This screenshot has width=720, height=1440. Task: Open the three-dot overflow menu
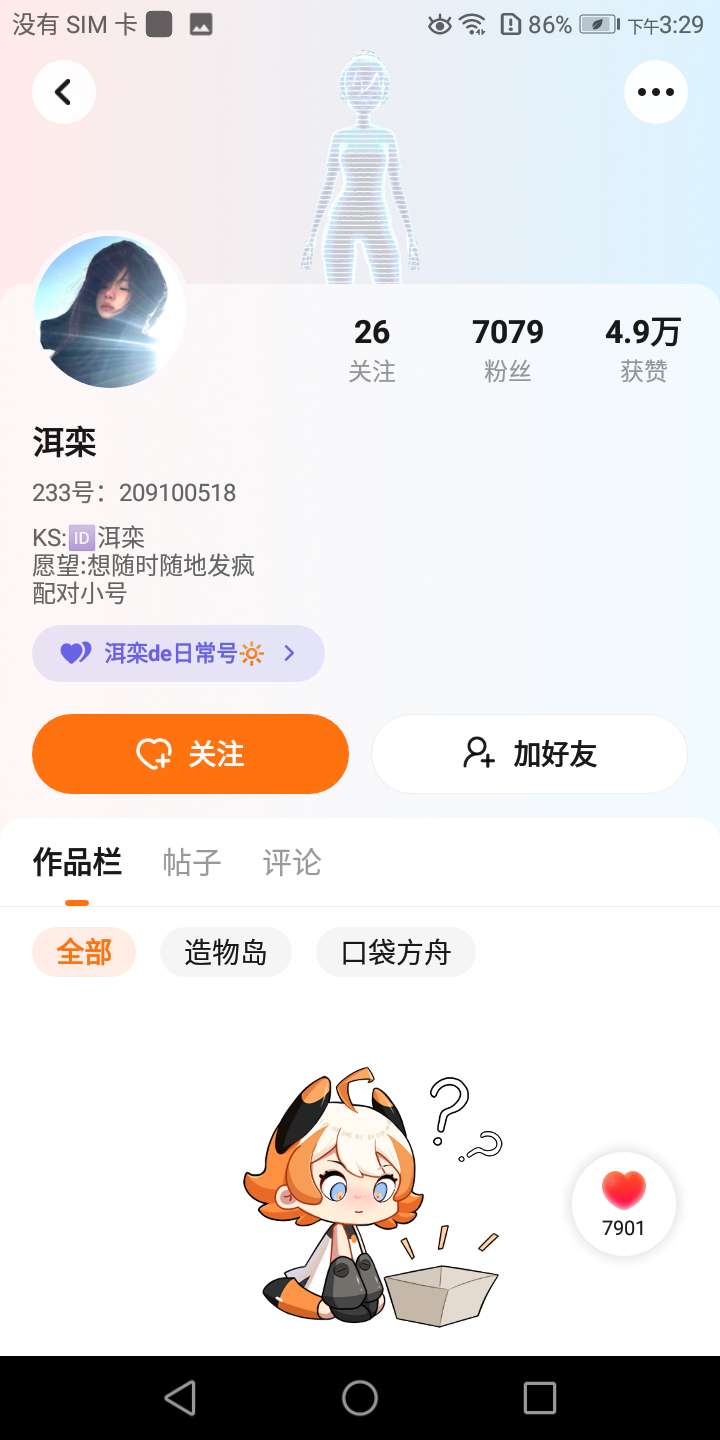coord(656,92)
